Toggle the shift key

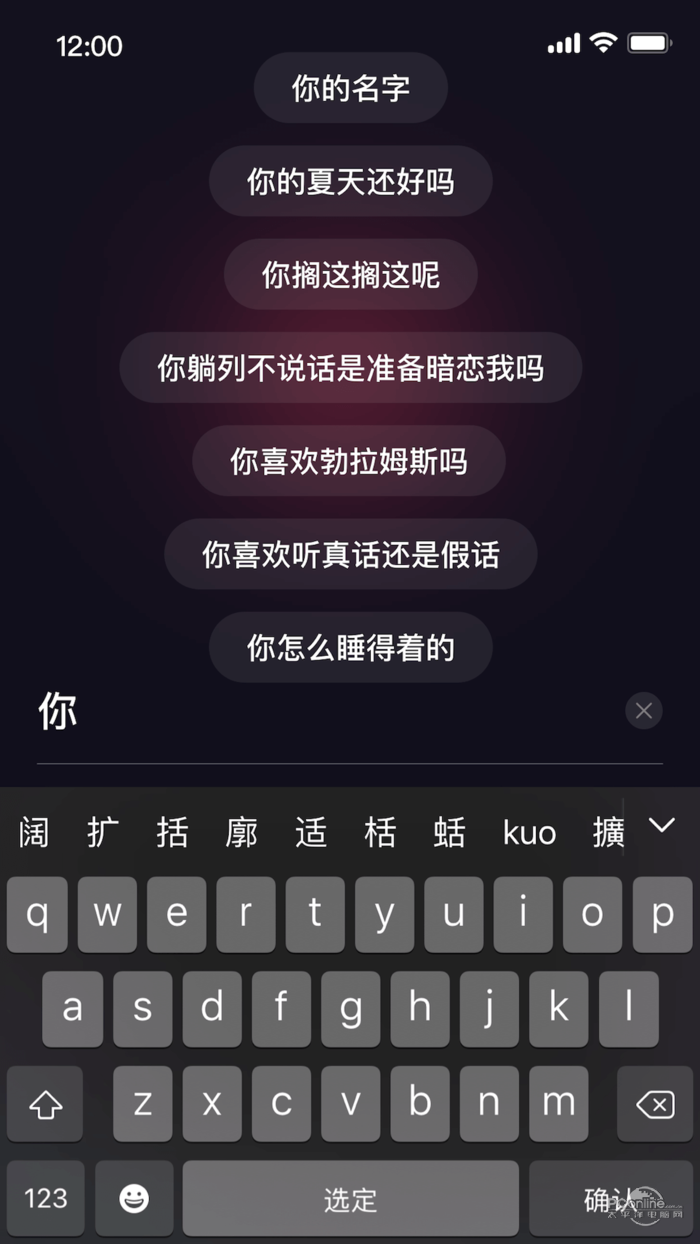click(x=45, y=1104)
